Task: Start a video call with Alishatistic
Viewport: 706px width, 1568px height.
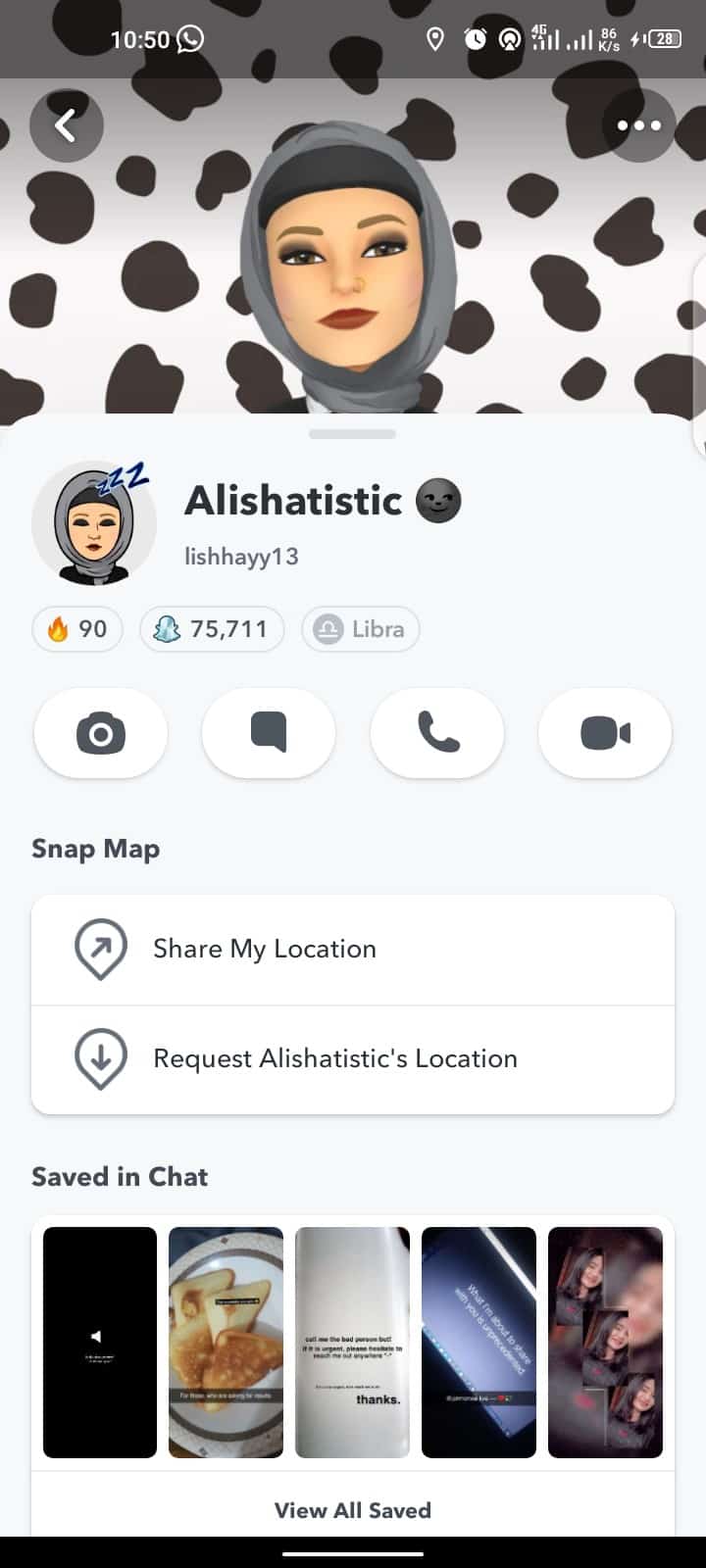Action: coord(605,733)
